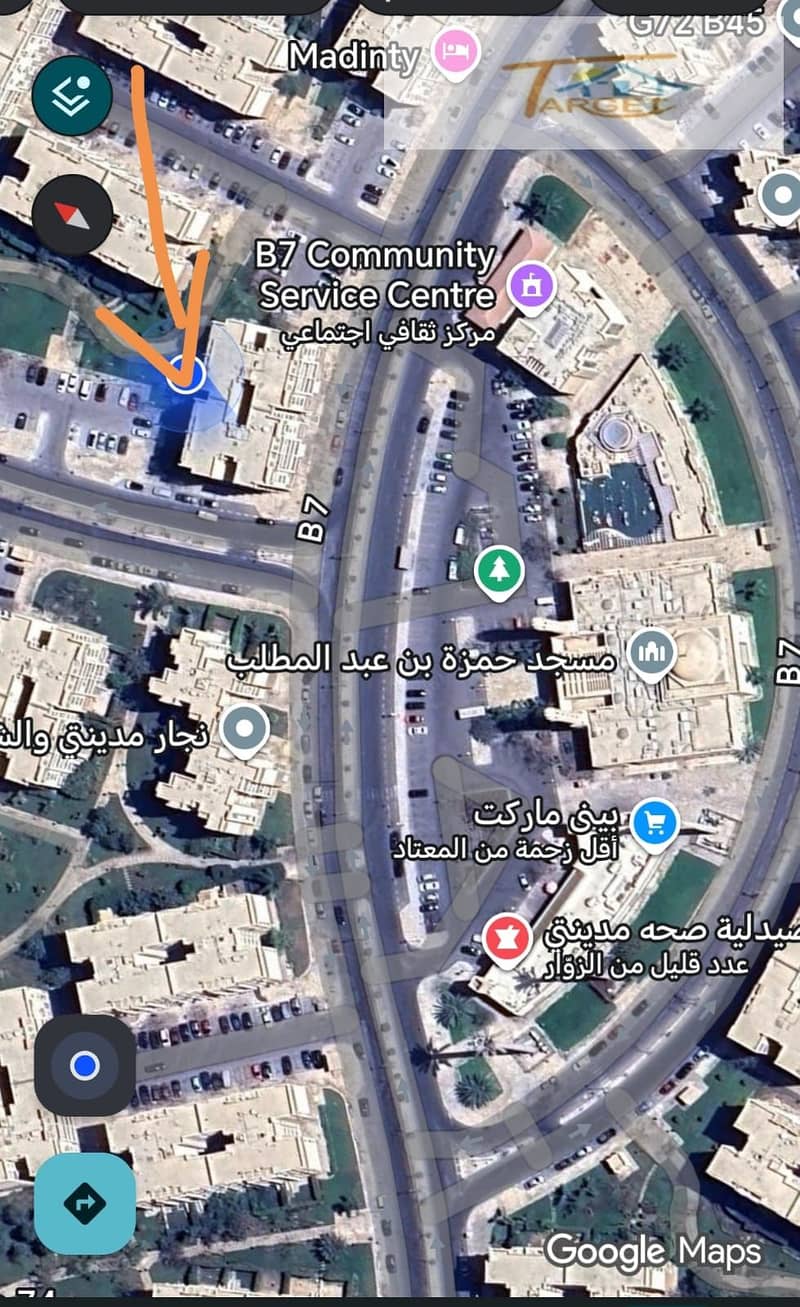This screenshot has width=800, height=1307.
Task: Open the صيدلية صحه مدينتي pharmacy pin
Action: pos(507,938)
